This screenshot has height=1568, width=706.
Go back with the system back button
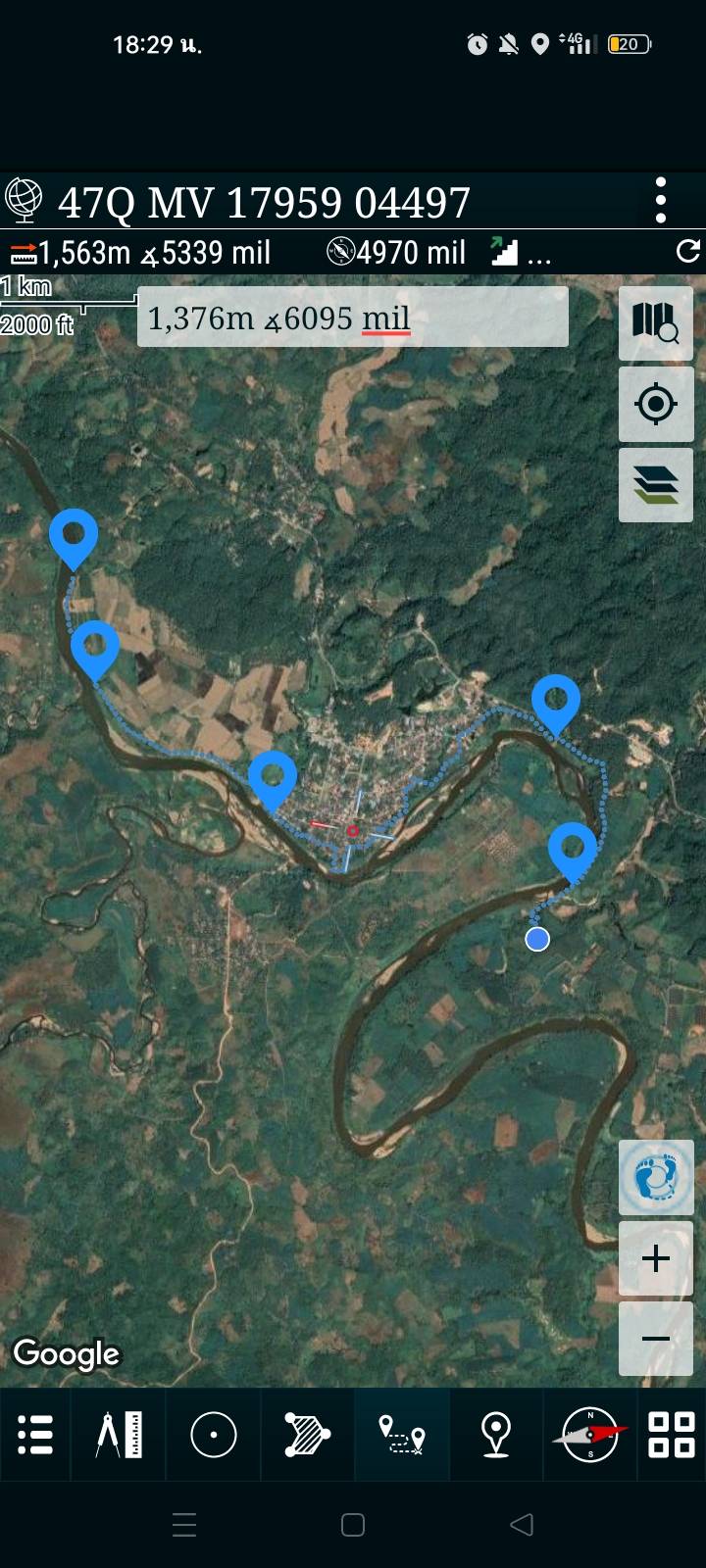click(522, 1524)
